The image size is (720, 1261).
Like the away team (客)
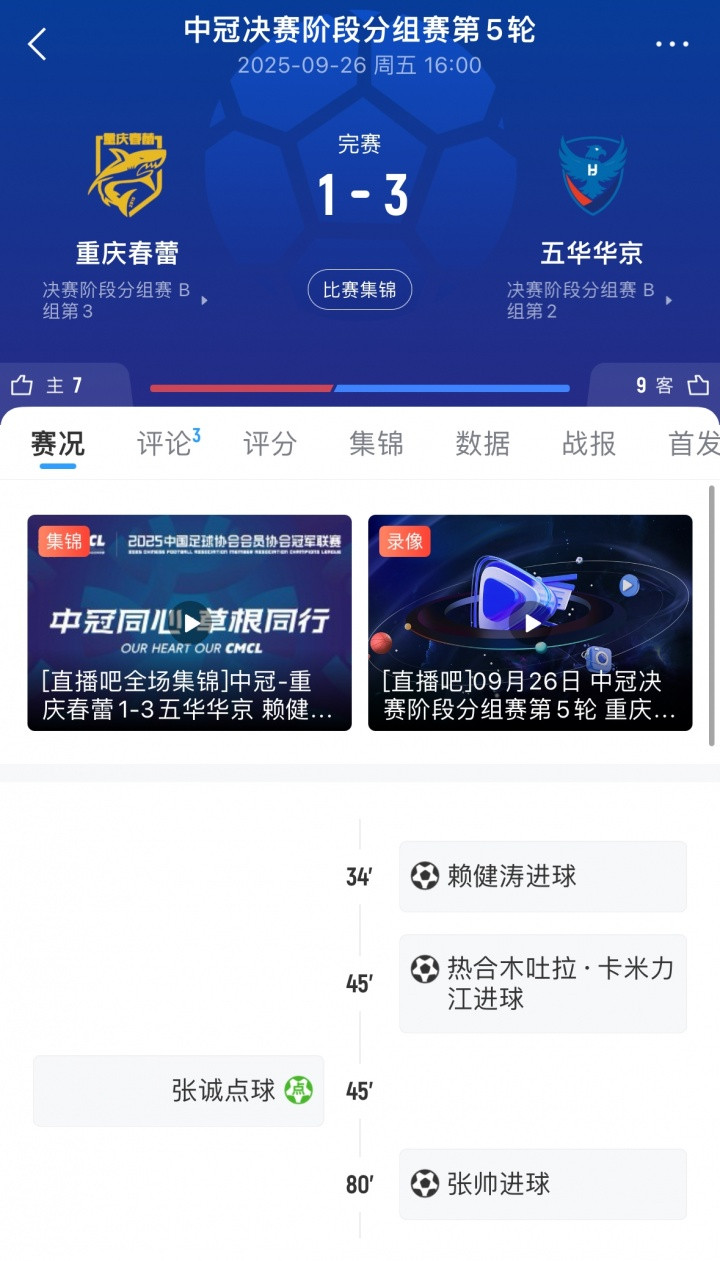coord(698,385)
